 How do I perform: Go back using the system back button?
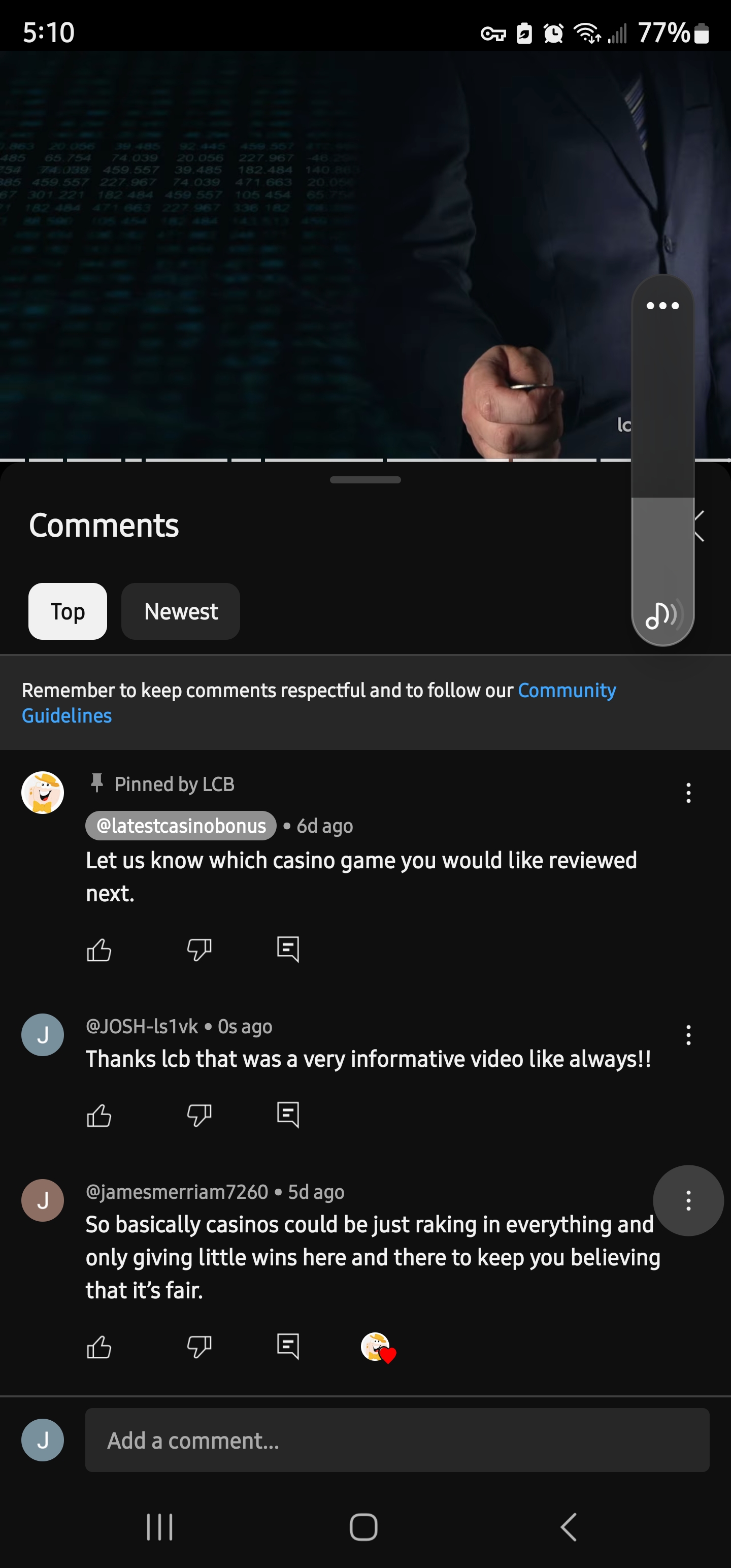click(x=568, y=1526)
